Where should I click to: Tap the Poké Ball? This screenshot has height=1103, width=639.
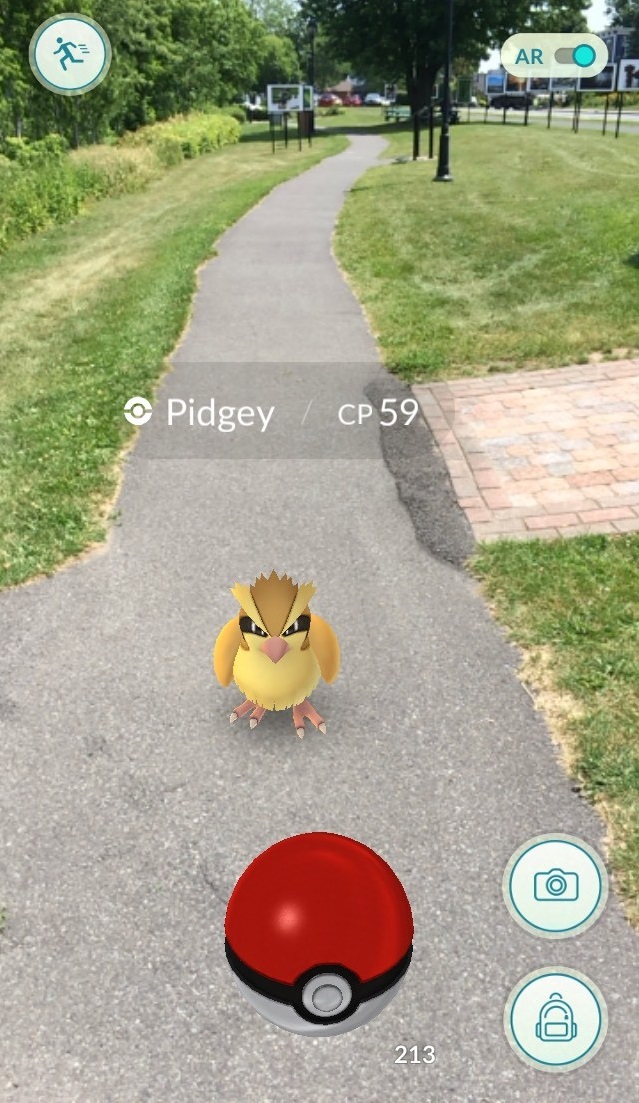319,934
